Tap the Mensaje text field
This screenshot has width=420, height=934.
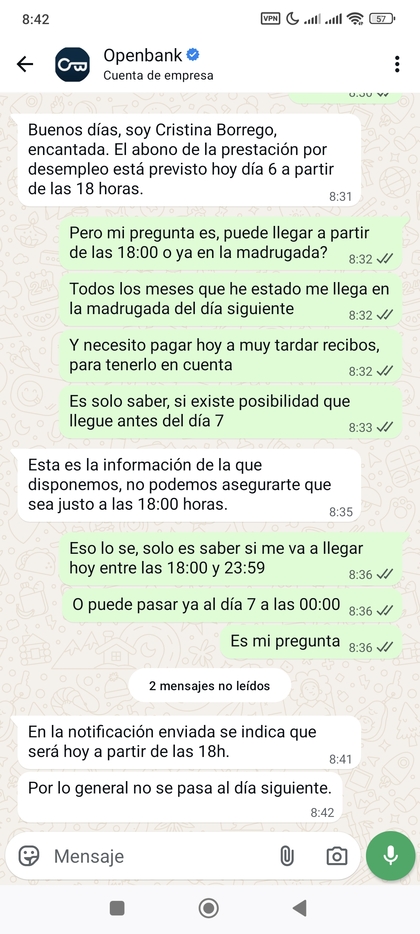click(161, 857)
